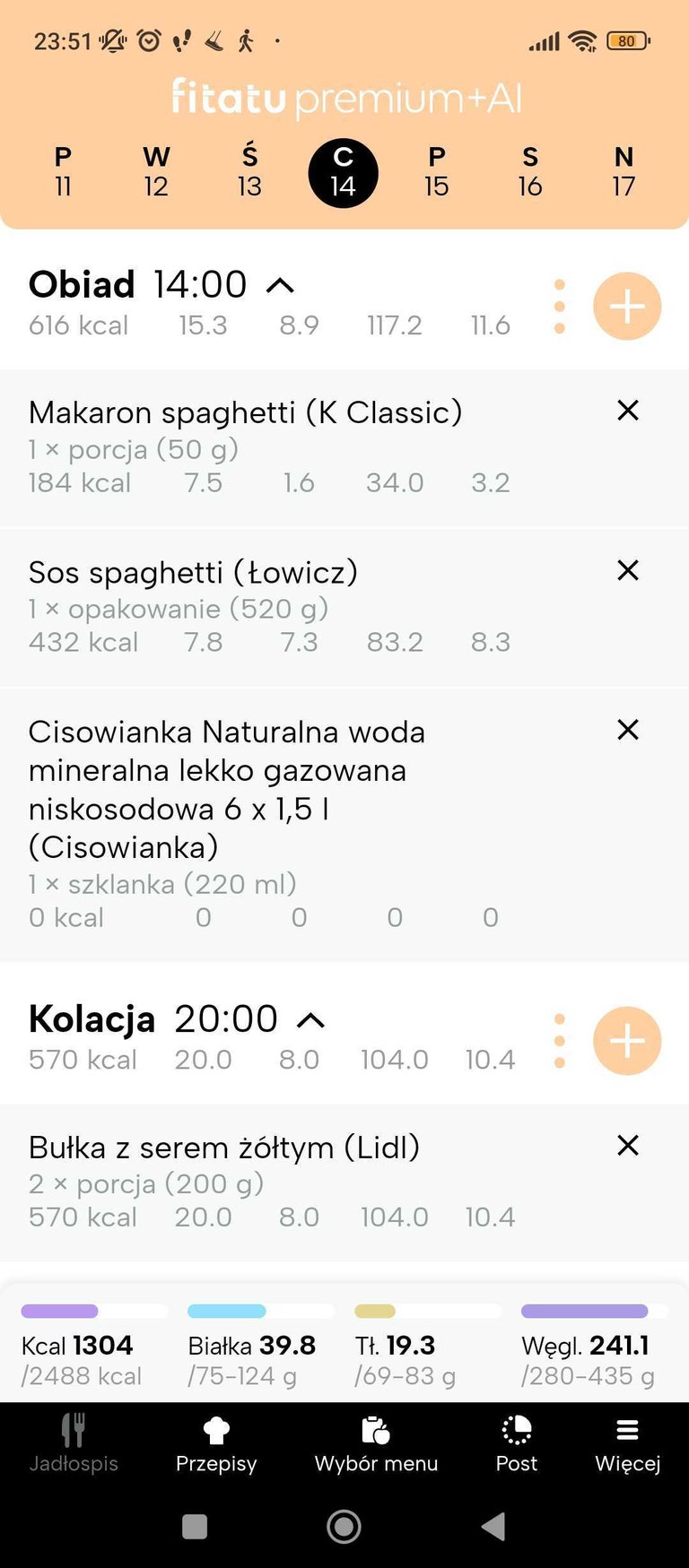
Task: Remove Makaron spaghetti (K Classic)
Action: [x=628, y=411]
